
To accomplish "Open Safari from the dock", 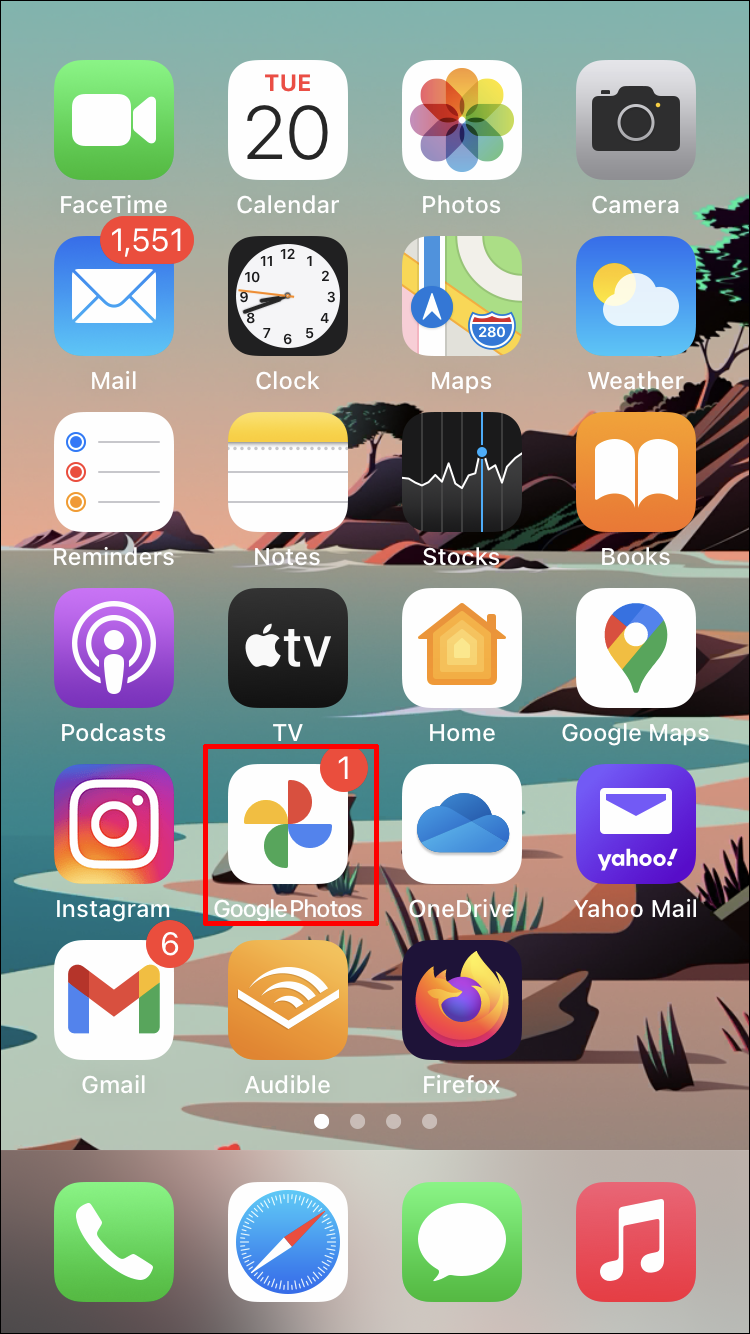I will (x=288, y=1242).
